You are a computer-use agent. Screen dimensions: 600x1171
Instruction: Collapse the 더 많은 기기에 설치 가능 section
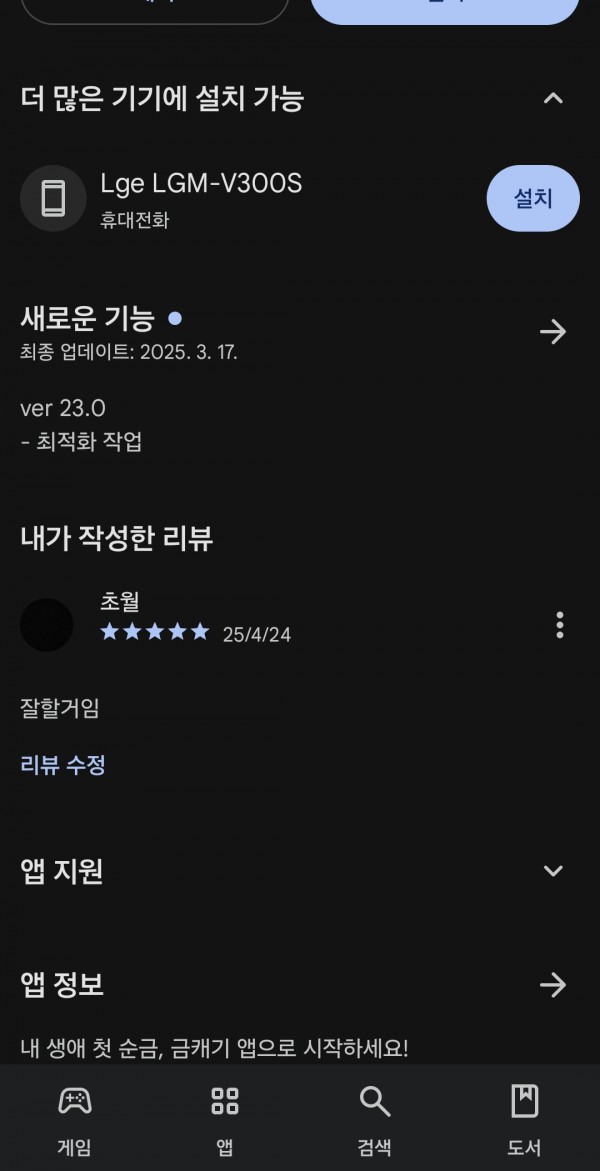click(553, 98)
